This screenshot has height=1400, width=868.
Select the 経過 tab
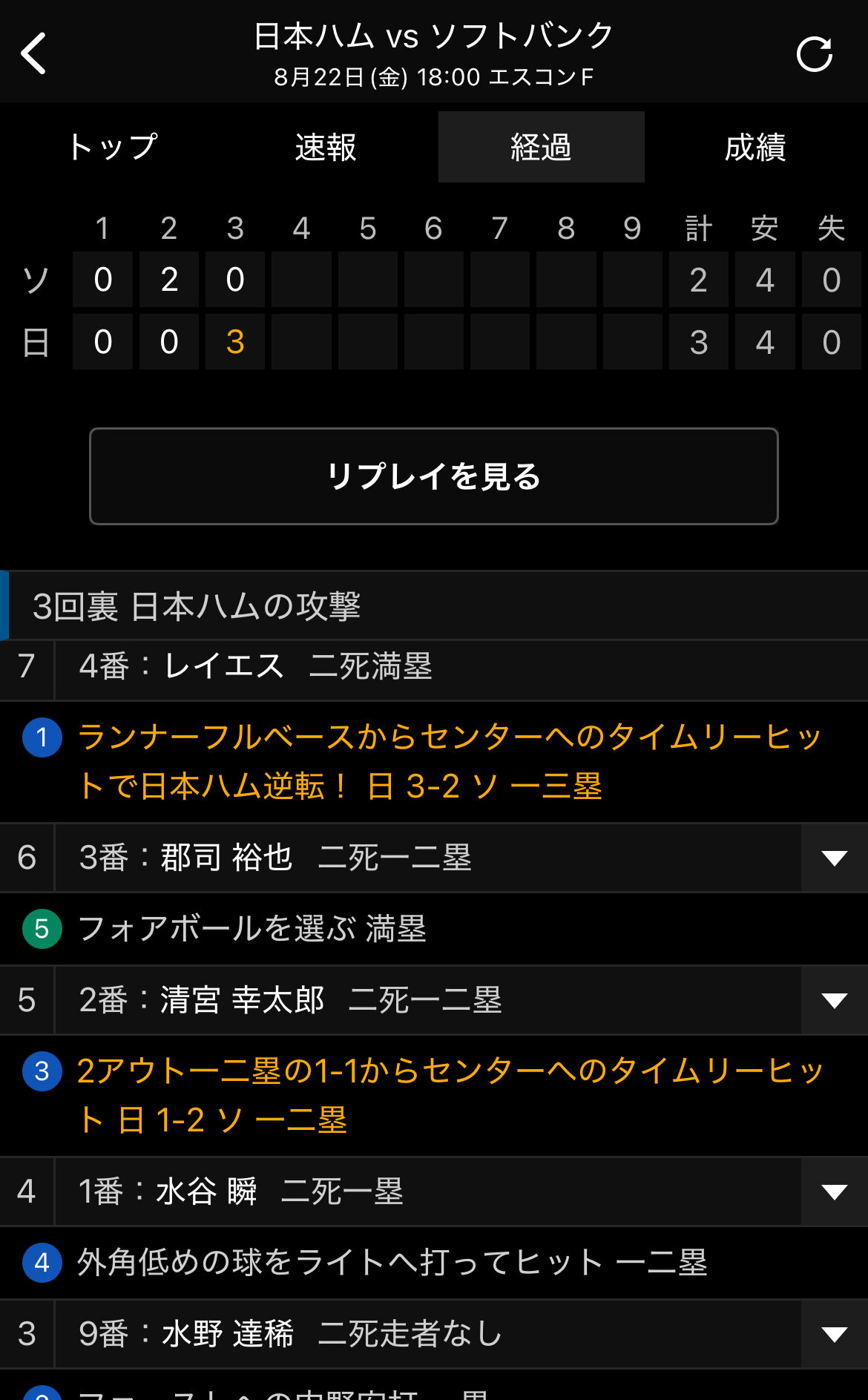(541, 147)
